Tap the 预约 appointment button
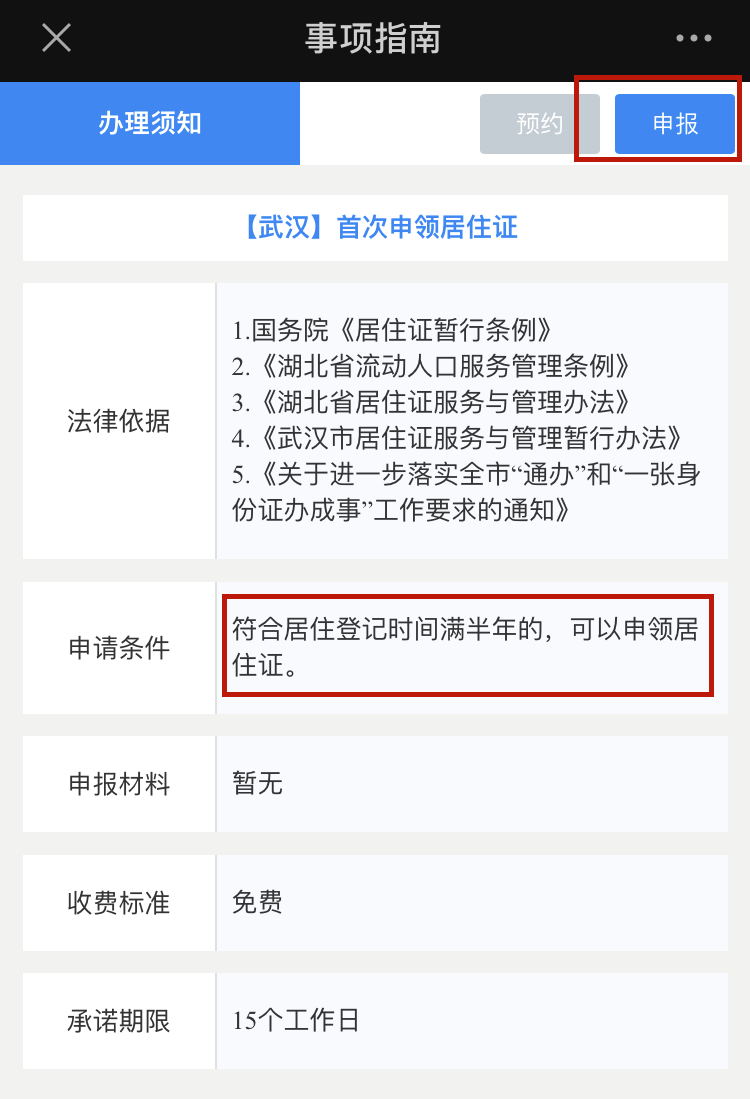Screen dimensions: 750x1099 pyautogui.click(x=539, y=124)
